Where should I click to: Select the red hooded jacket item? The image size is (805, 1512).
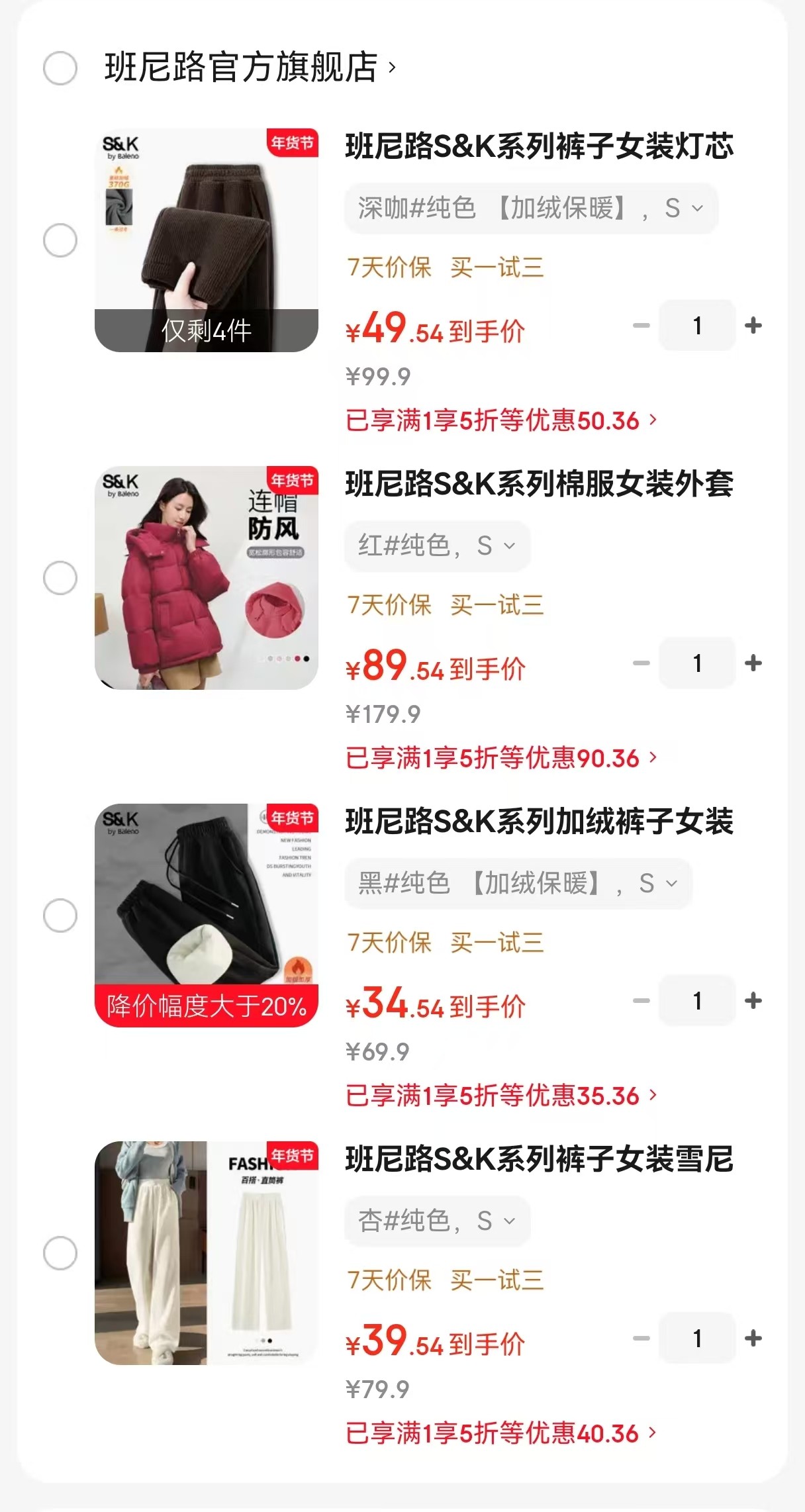[60, 578]
